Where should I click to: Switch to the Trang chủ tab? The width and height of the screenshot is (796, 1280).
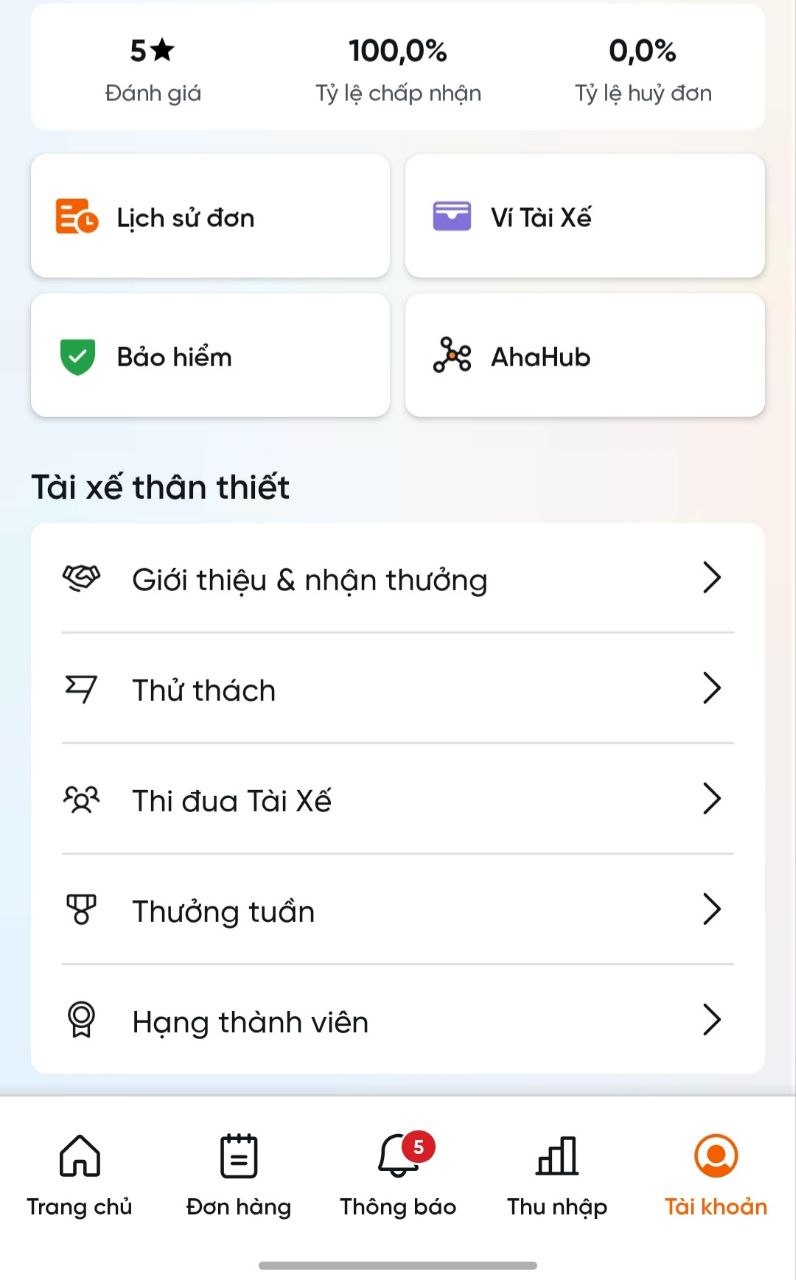(x=79, y=1175)
